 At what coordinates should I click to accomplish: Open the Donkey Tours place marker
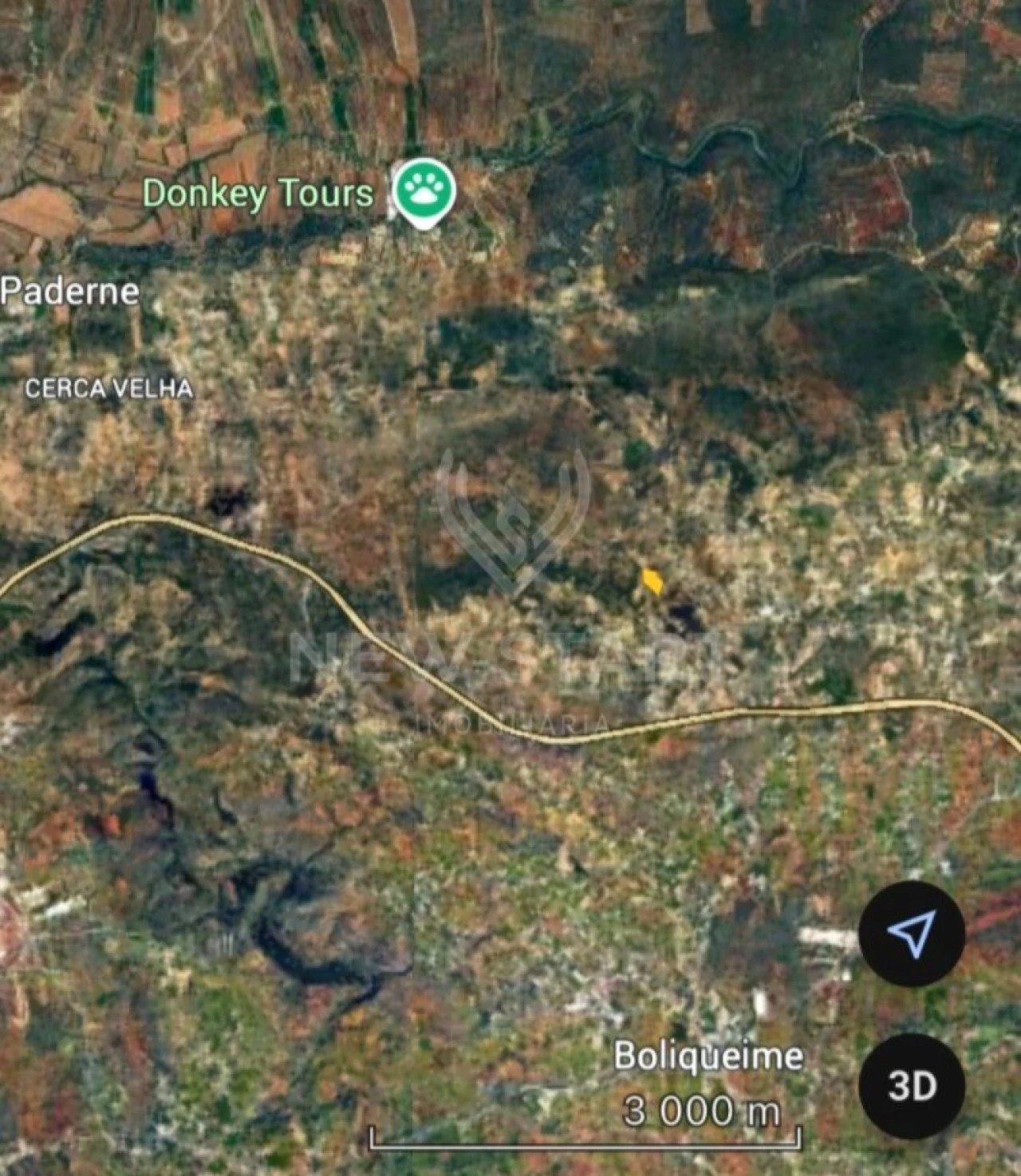pyautogui.click(x=425, y=191)
